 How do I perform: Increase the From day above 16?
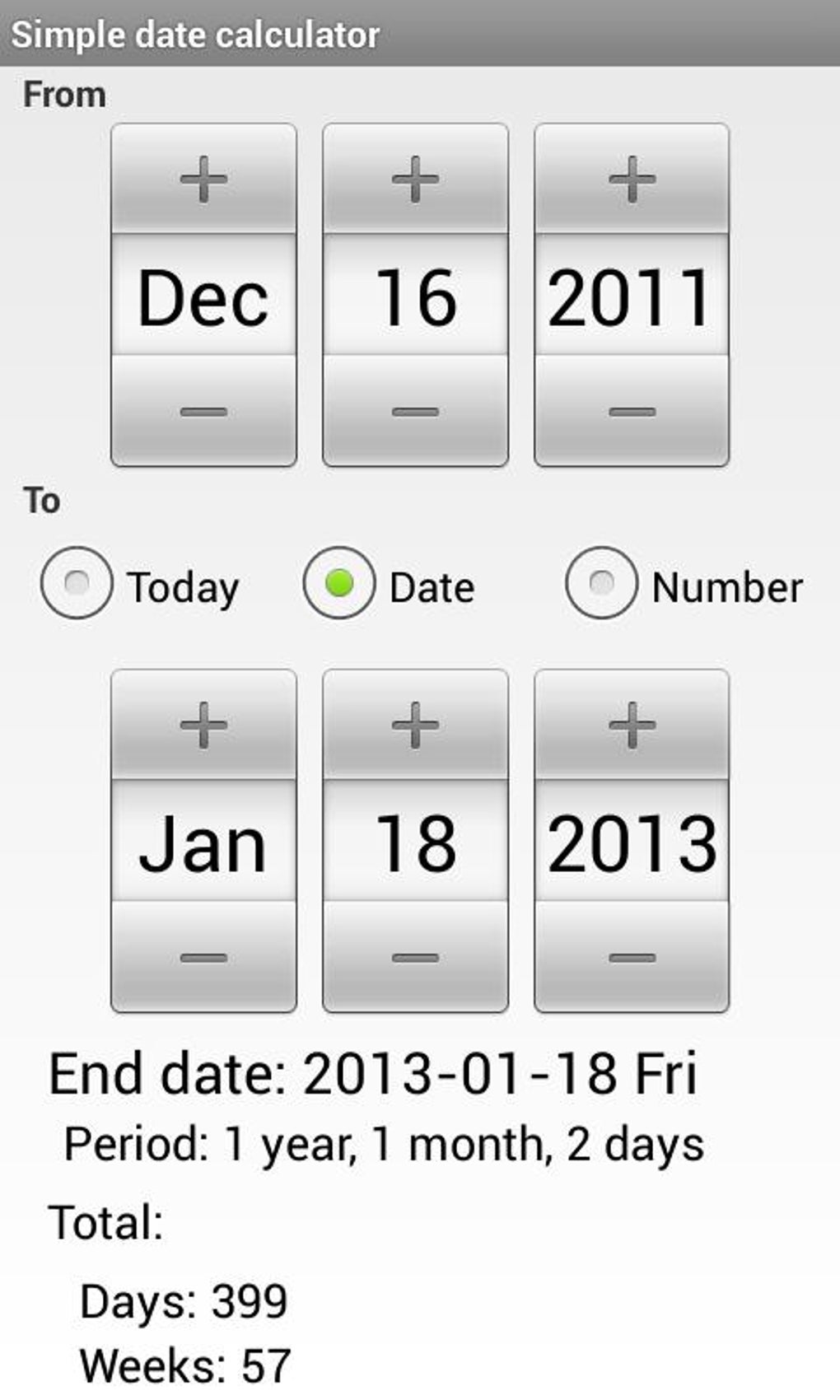(x=415, y=179)
